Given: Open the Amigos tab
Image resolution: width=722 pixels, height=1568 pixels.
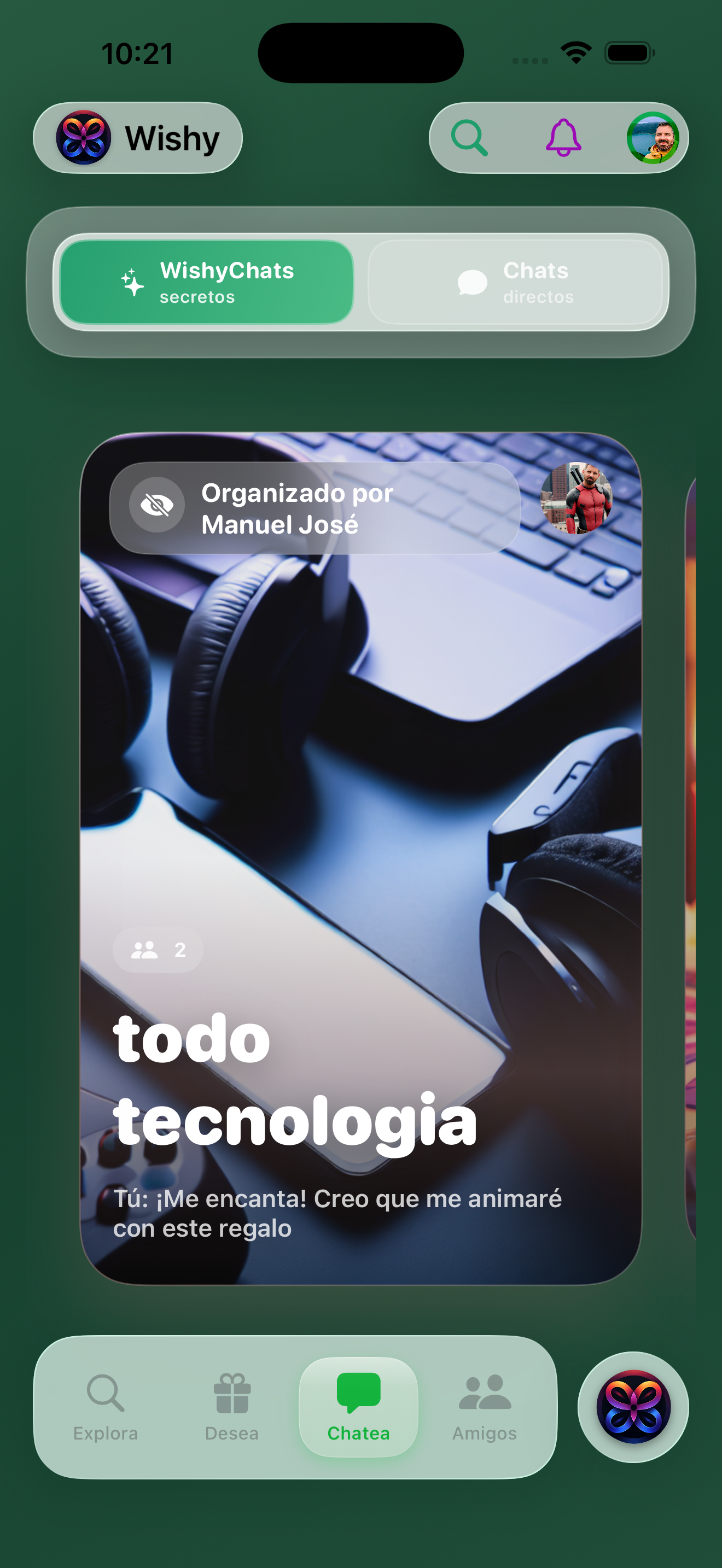Looking at the screenshot, I should click(485, 1407).
